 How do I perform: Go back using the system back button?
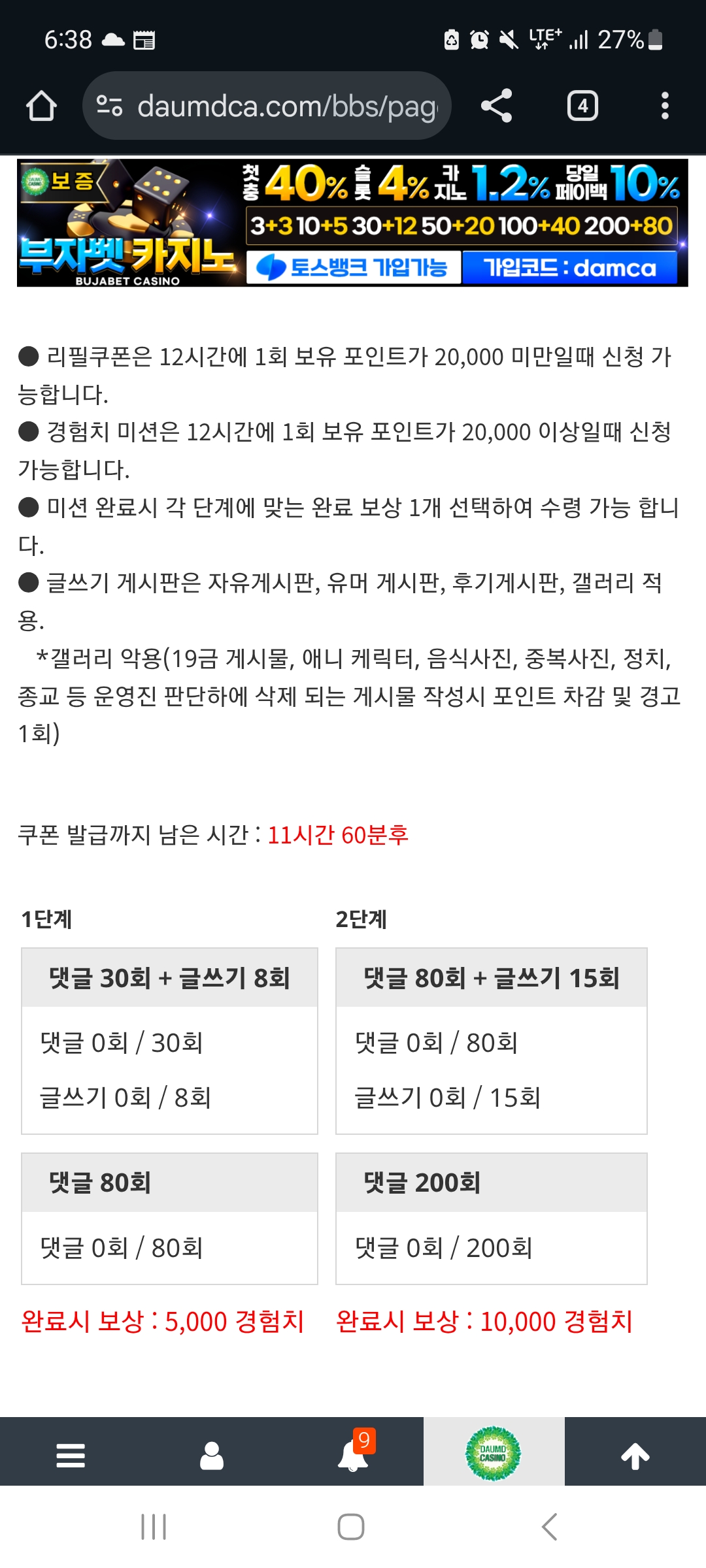(550, 1527)
